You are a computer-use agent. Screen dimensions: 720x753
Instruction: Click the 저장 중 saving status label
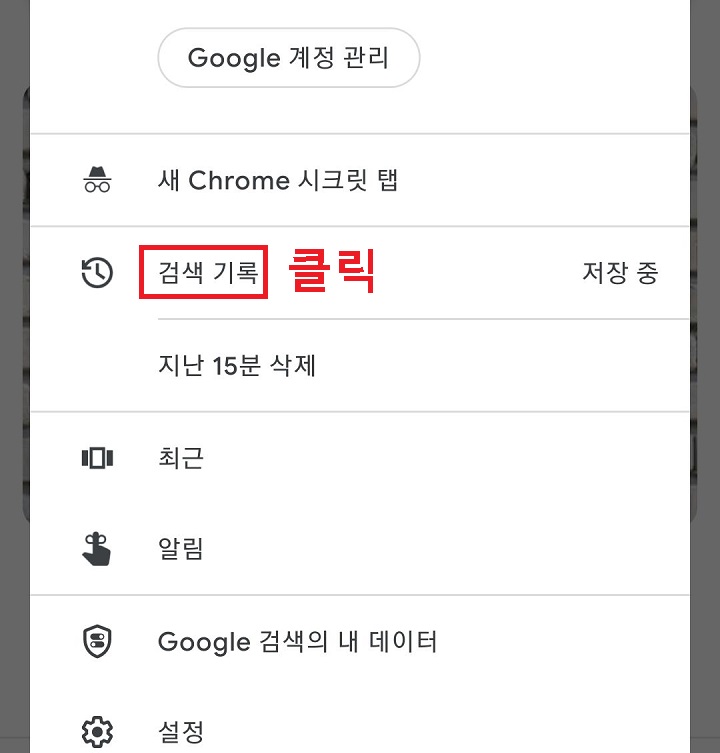click(621, 272)
